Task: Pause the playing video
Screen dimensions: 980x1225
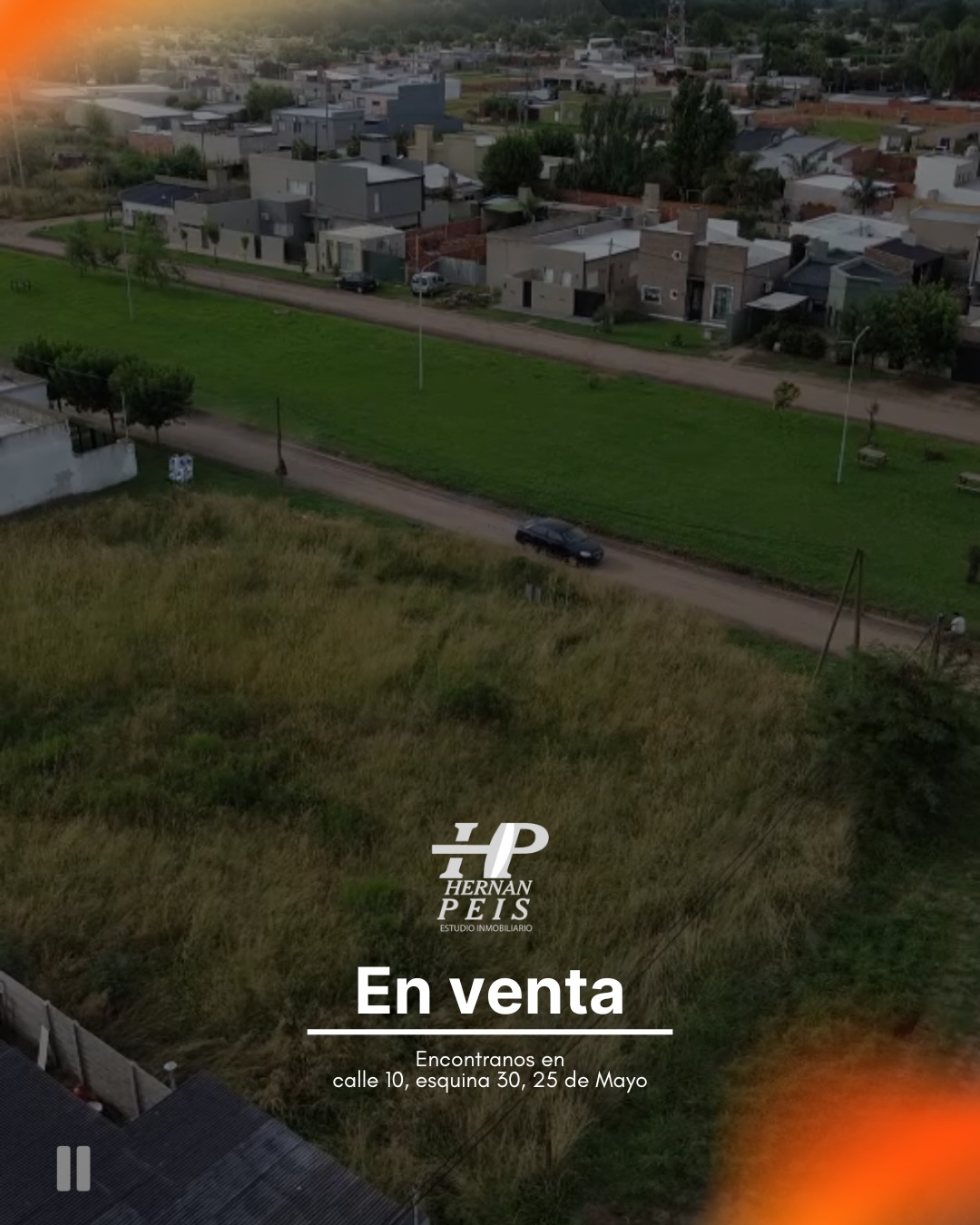Action: [73, 1168]
